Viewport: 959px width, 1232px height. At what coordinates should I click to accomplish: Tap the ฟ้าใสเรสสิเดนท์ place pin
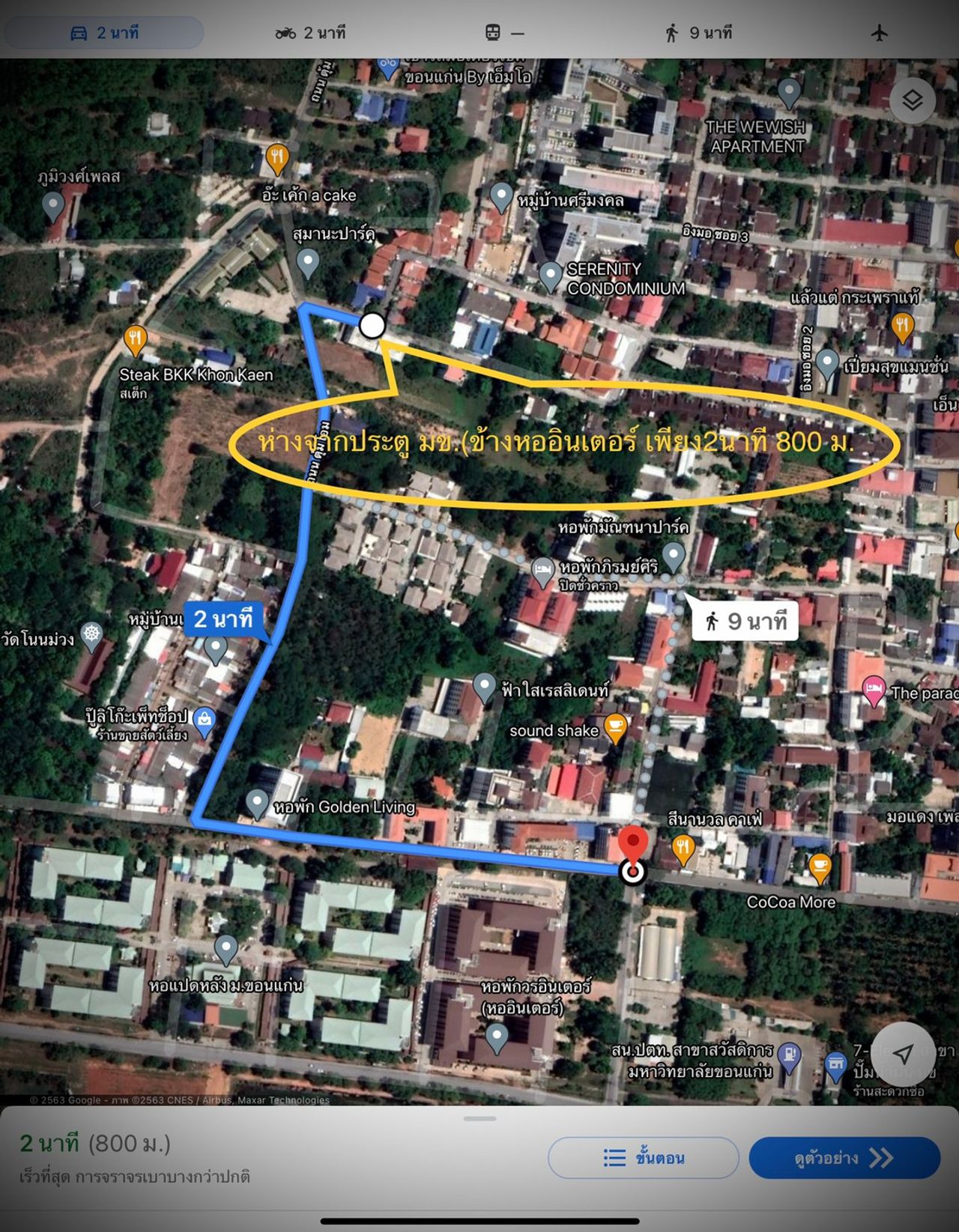[x=484, y=685]
